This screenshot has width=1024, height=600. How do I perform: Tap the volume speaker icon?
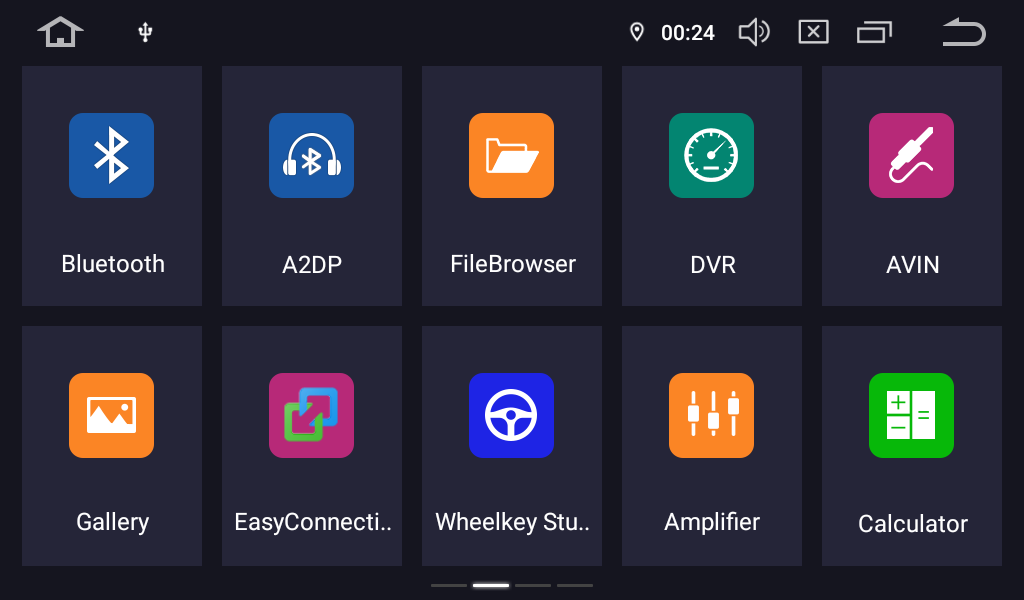click(753, 32)
